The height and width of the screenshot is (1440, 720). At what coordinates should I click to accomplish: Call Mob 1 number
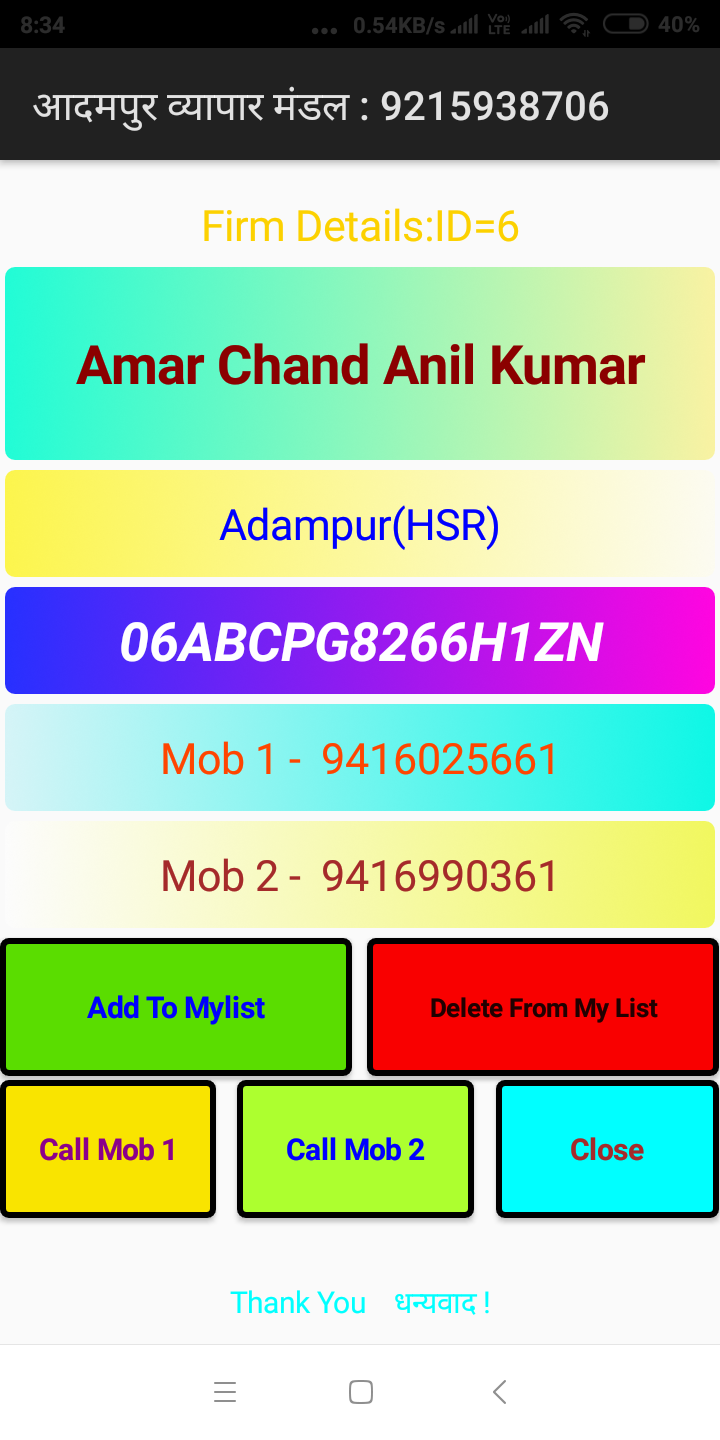tap(108, 1149)
